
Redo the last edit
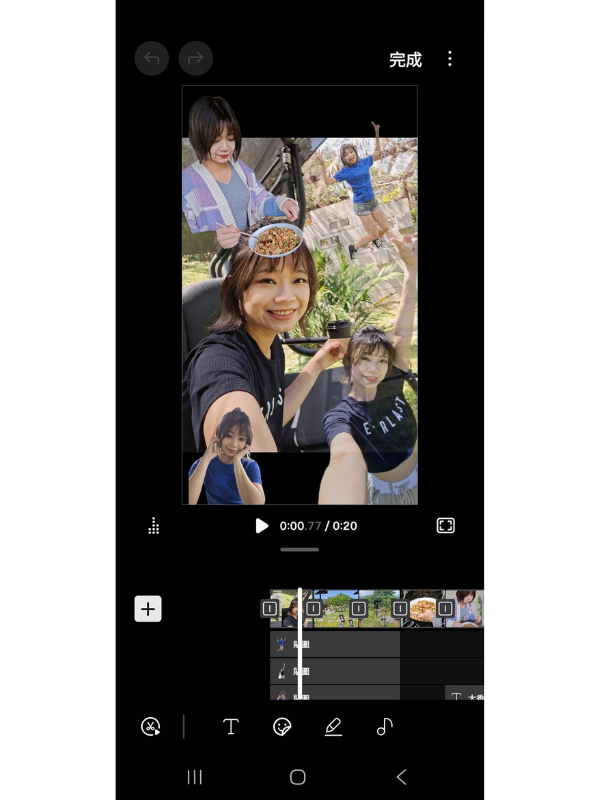(x=196, y=59)
